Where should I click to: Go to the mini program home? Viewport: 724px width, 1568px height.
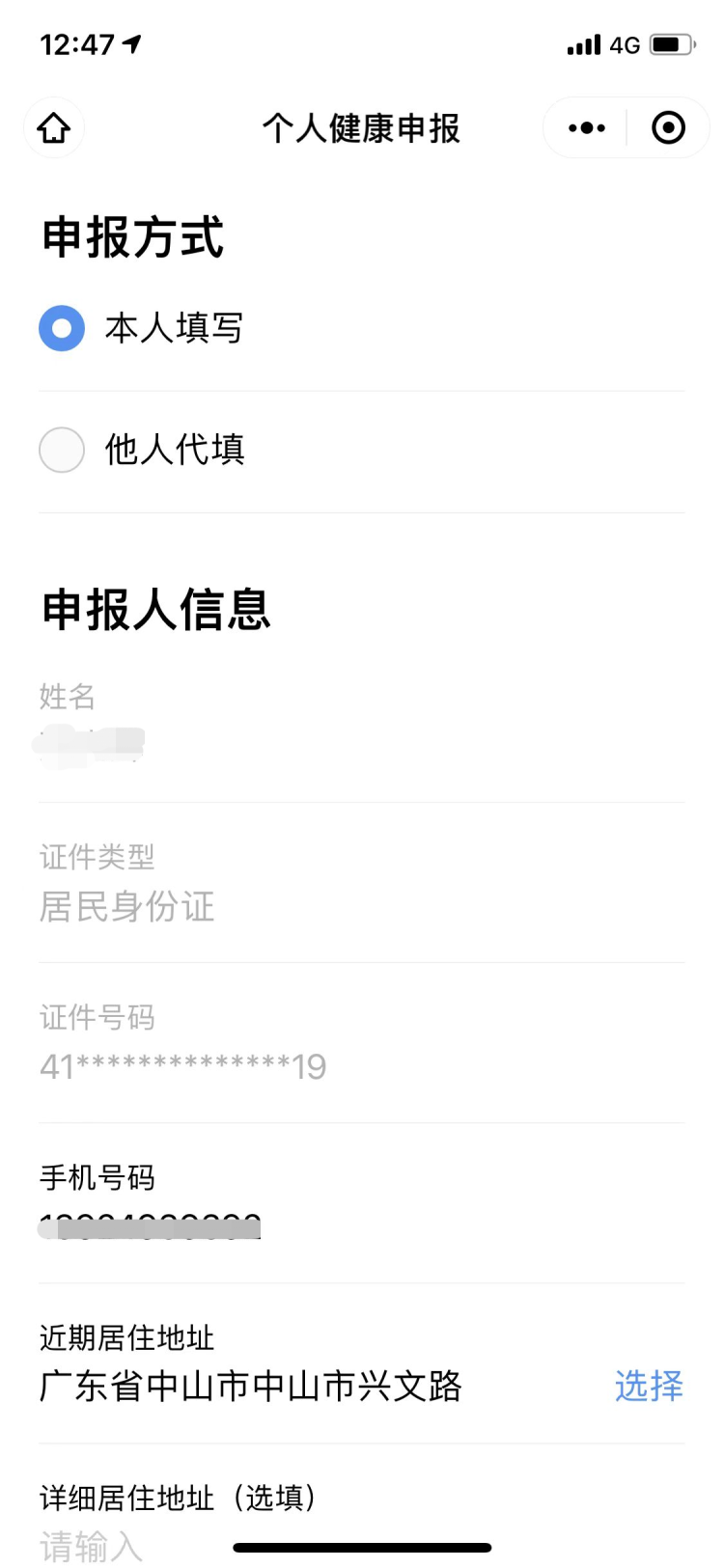(54, 127)
